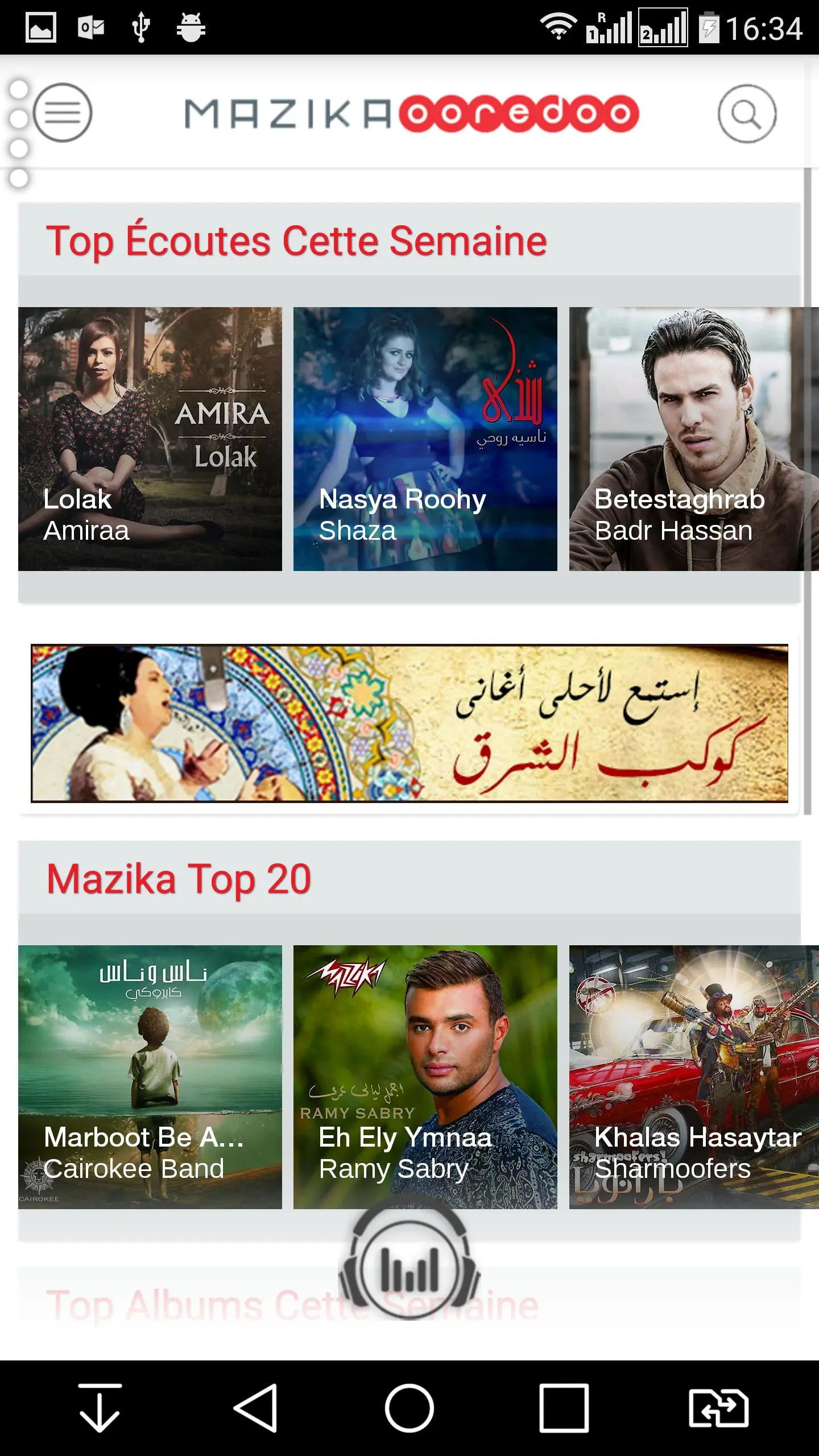Open Eh Ely Ymnaa by Ramy Sabry
The height and width of the screenshot is (1456, 819).
(425, 1077)
